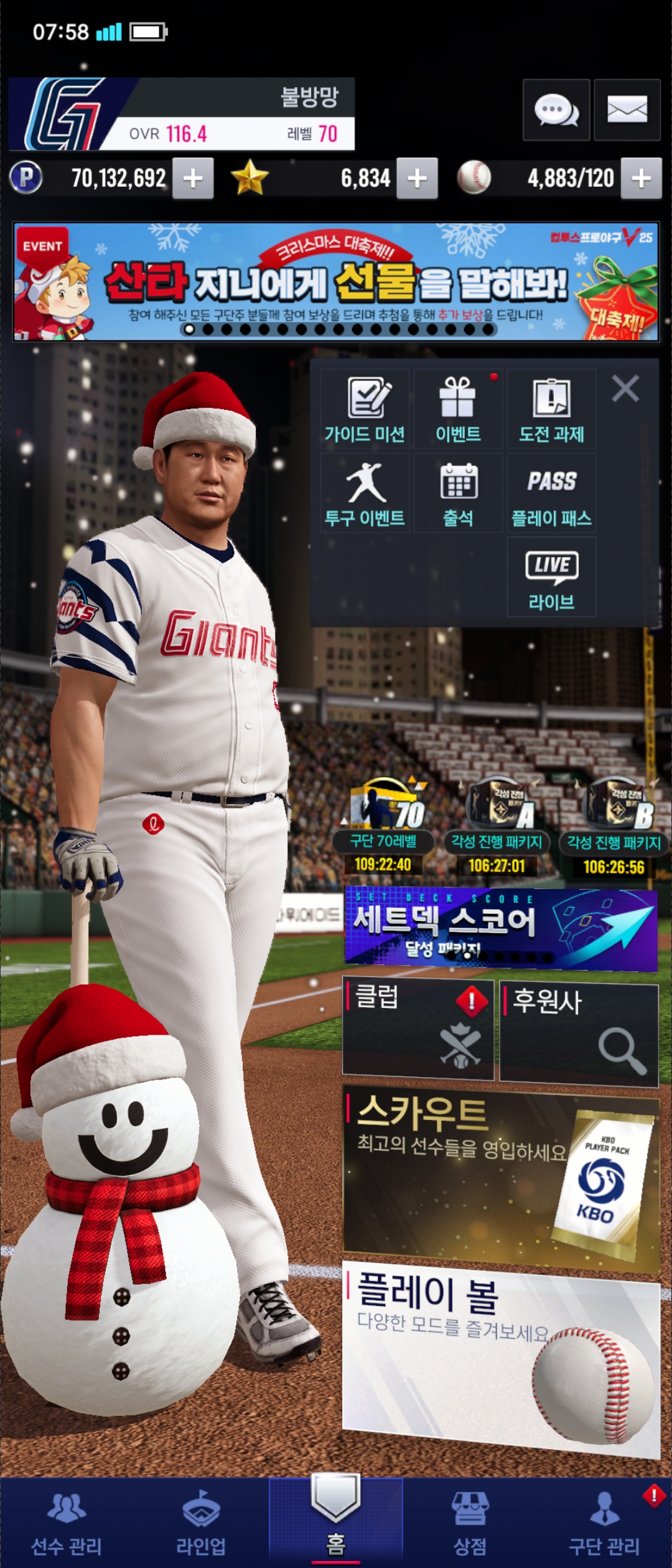Screen dimensions: 672x1568
Task: Open the 구단 70레벨 package offer
Action: tap(383, 824)
